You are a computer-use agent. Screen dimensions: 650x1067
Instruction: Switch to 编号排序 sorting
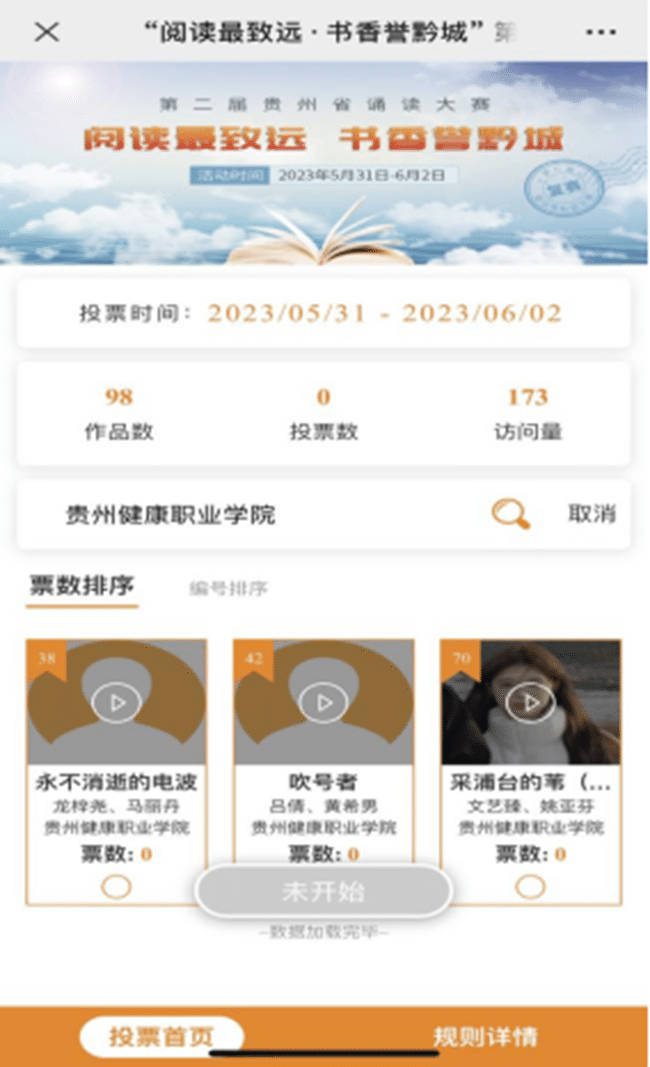(x=228, y=588)
